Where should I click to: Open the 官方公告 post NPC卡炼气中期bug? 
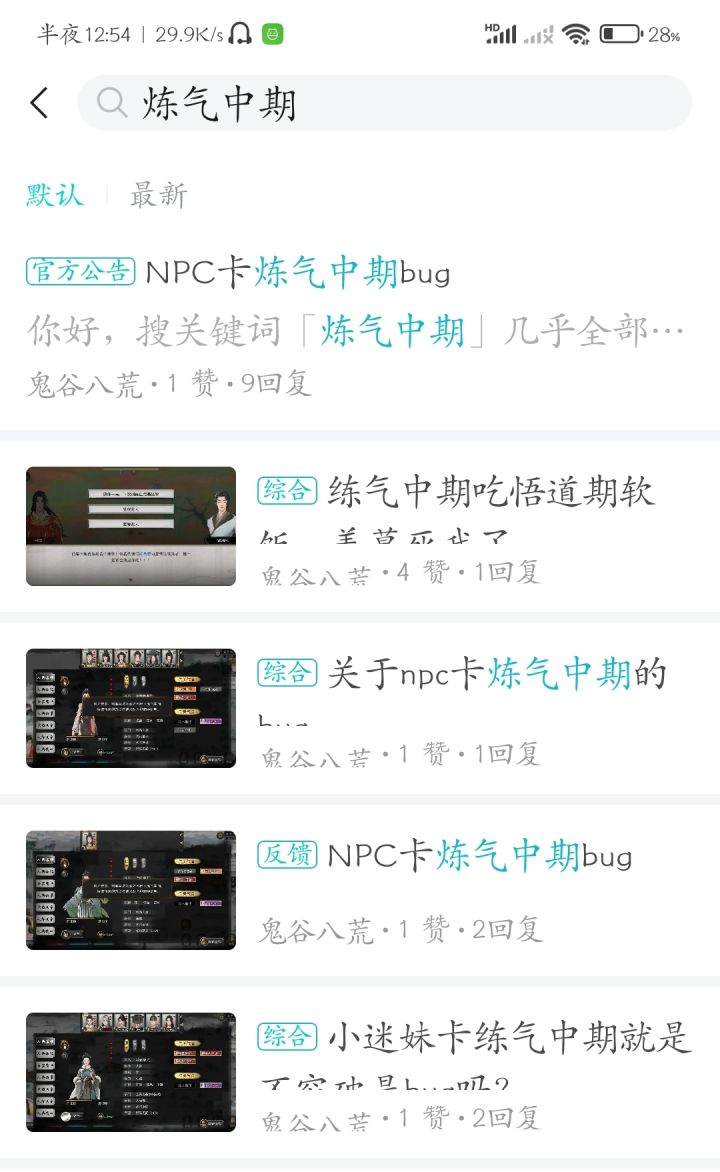tap(360, 327)
